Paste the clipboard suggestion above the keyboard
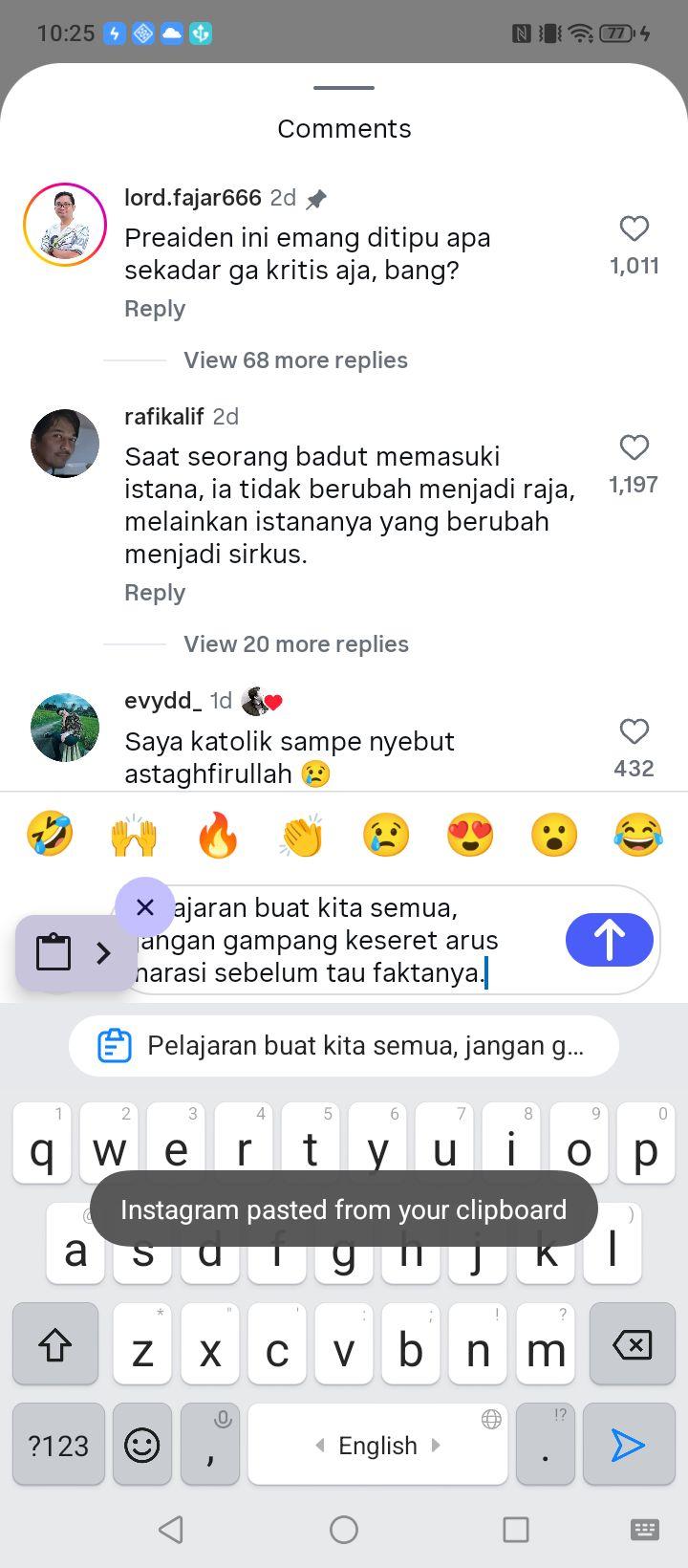This screenshot has height=1568, width=688. [344, 1046]
